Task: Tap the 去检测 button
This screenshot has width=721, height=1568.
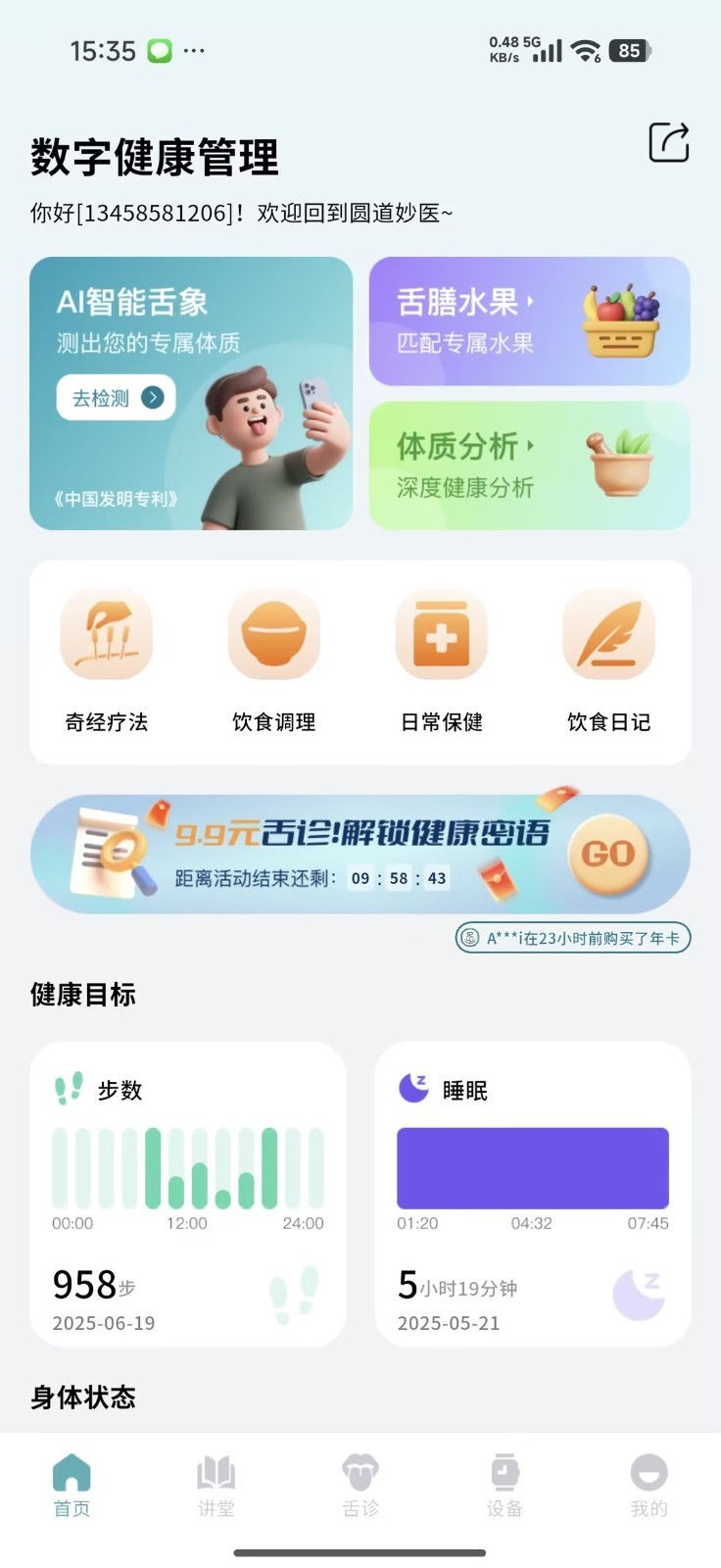Action: (x=116, y=397)
